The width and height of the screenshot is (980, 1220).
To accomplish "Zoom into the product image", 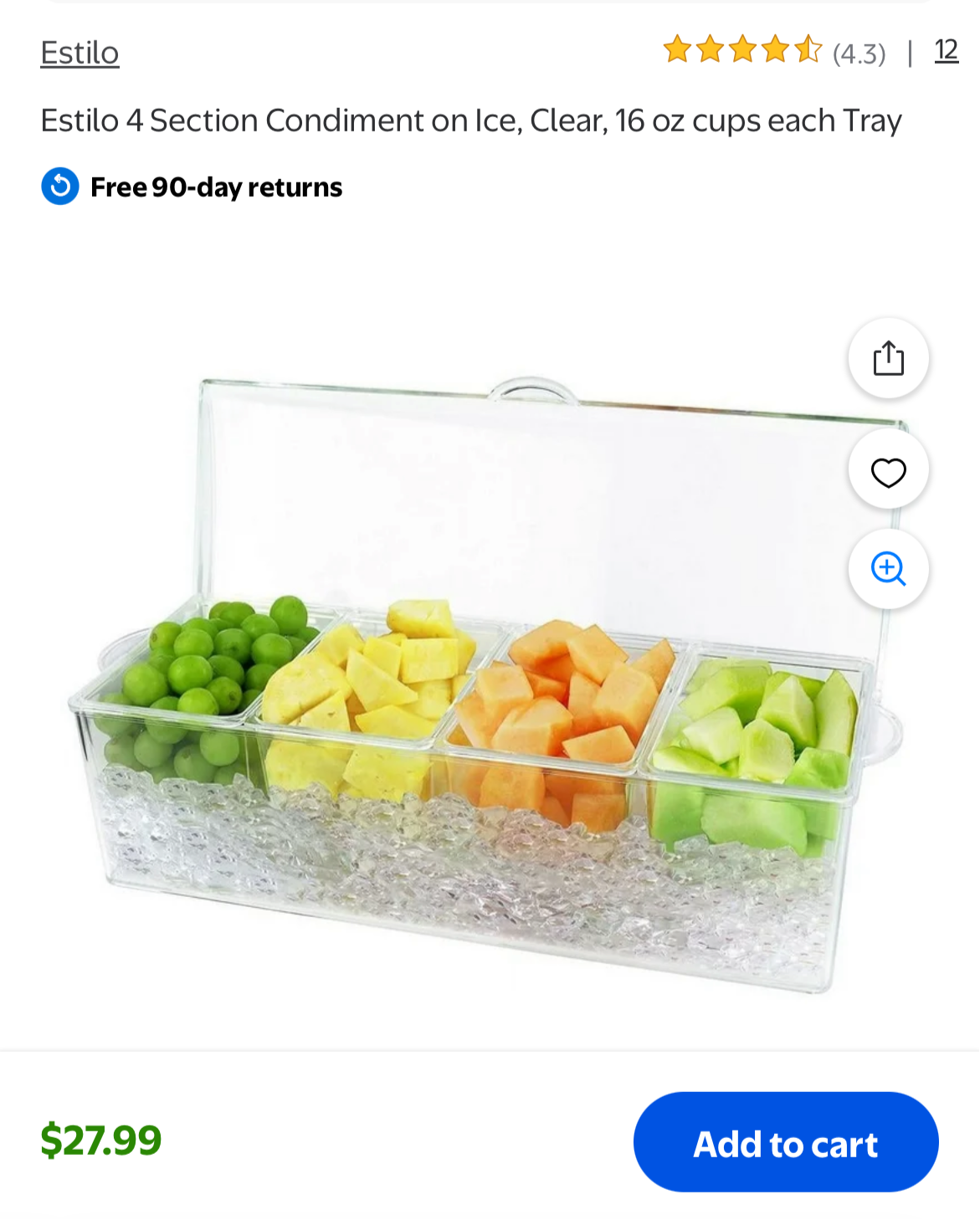I will 888,569.
